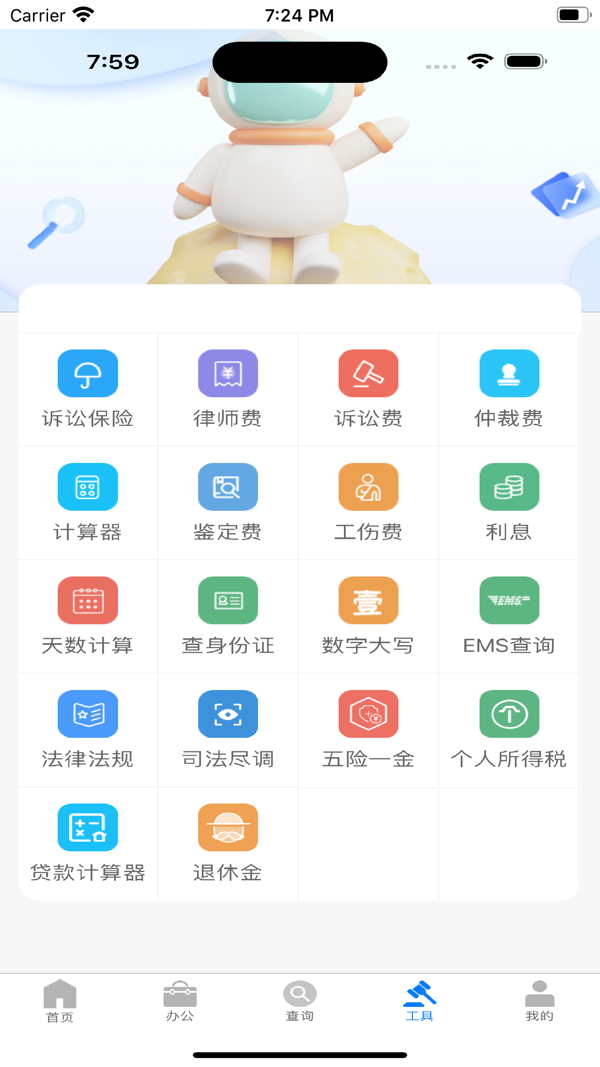Tap the 工伤费 tool
This screenshot has width=600, height=1067.
[368, 503]
